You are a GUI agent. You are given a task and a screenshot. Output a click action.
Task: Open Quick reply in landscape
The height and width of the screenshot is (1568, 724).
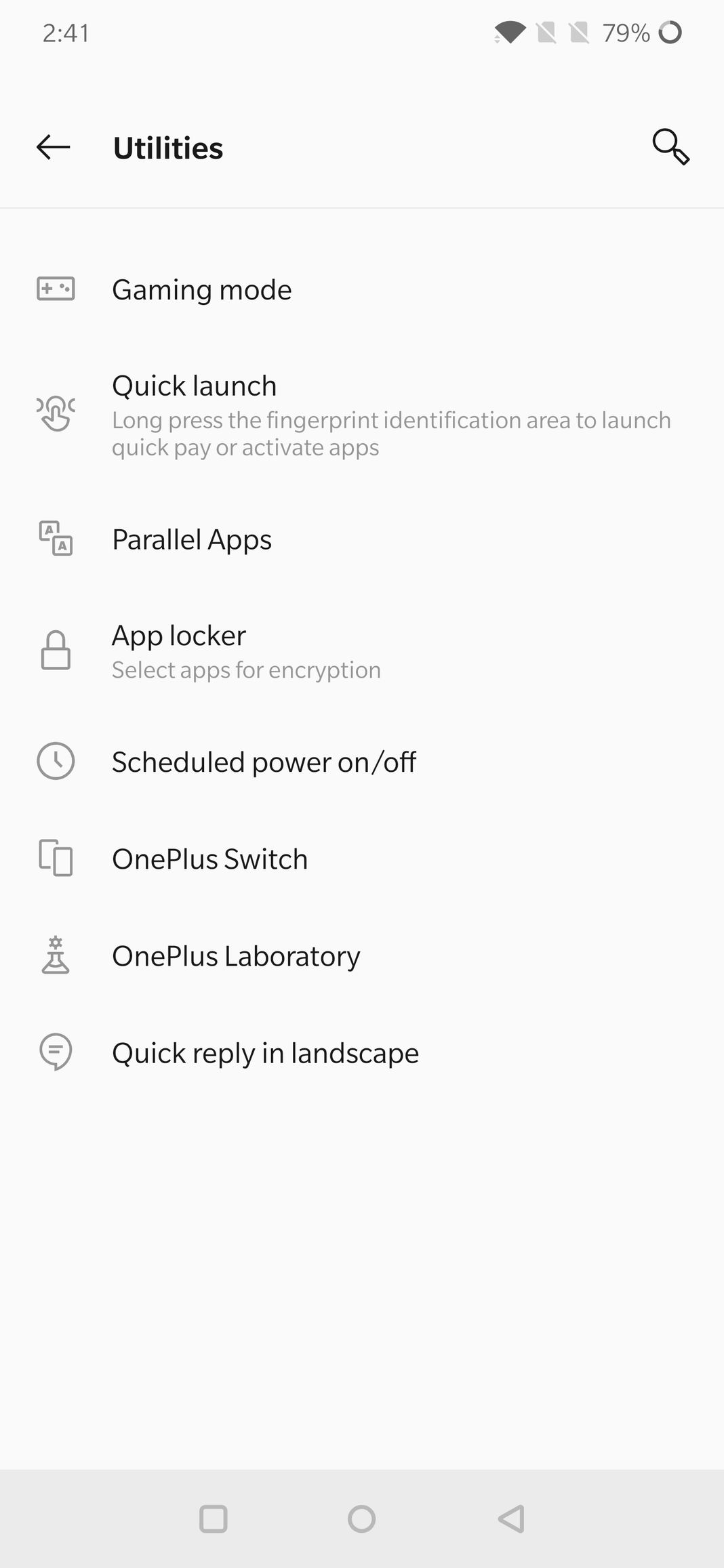coord(362,1052)
